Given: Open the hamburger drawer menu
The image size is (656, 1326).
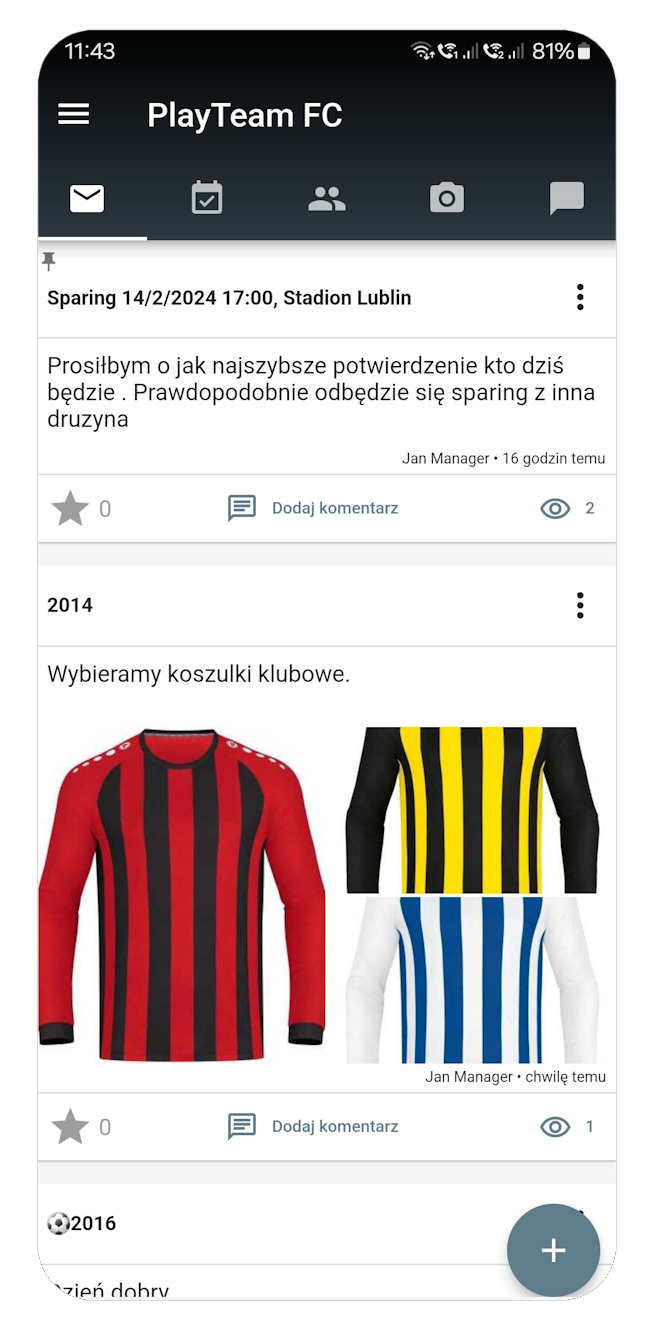Looking at the screenshot, I should [x=74, y=115].
